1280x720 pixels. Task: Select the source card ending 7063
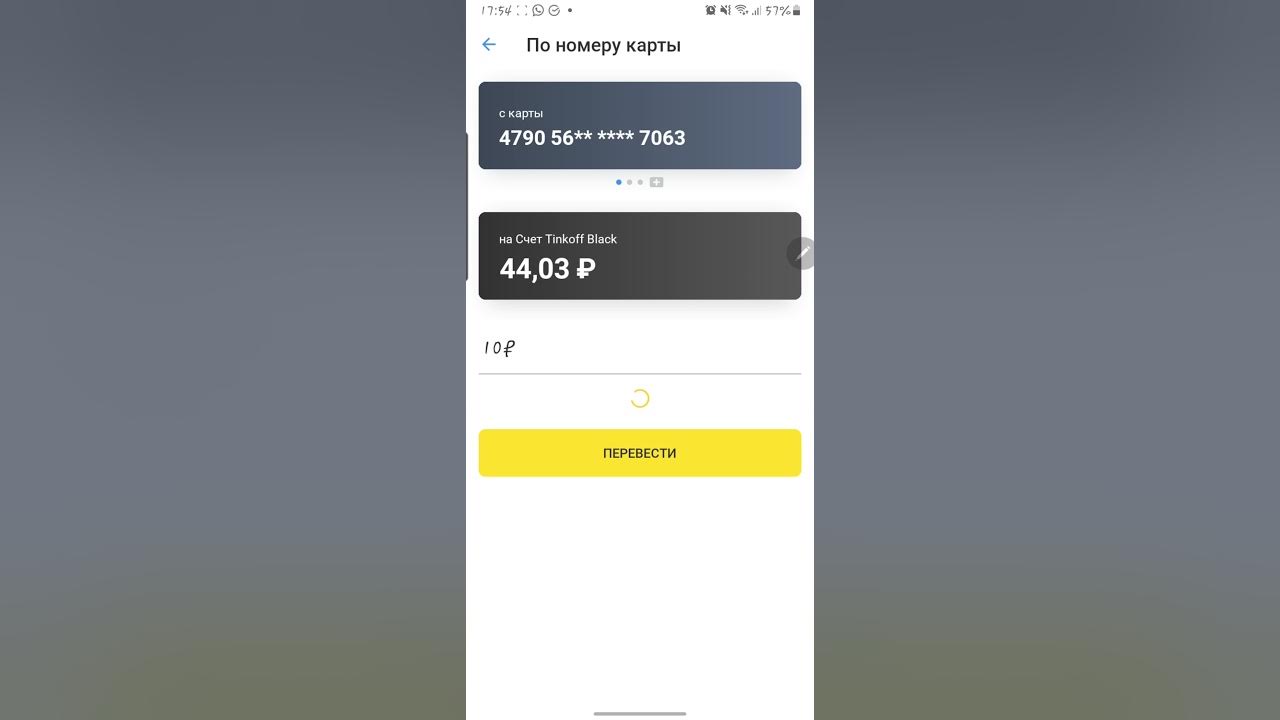point(640,125)
